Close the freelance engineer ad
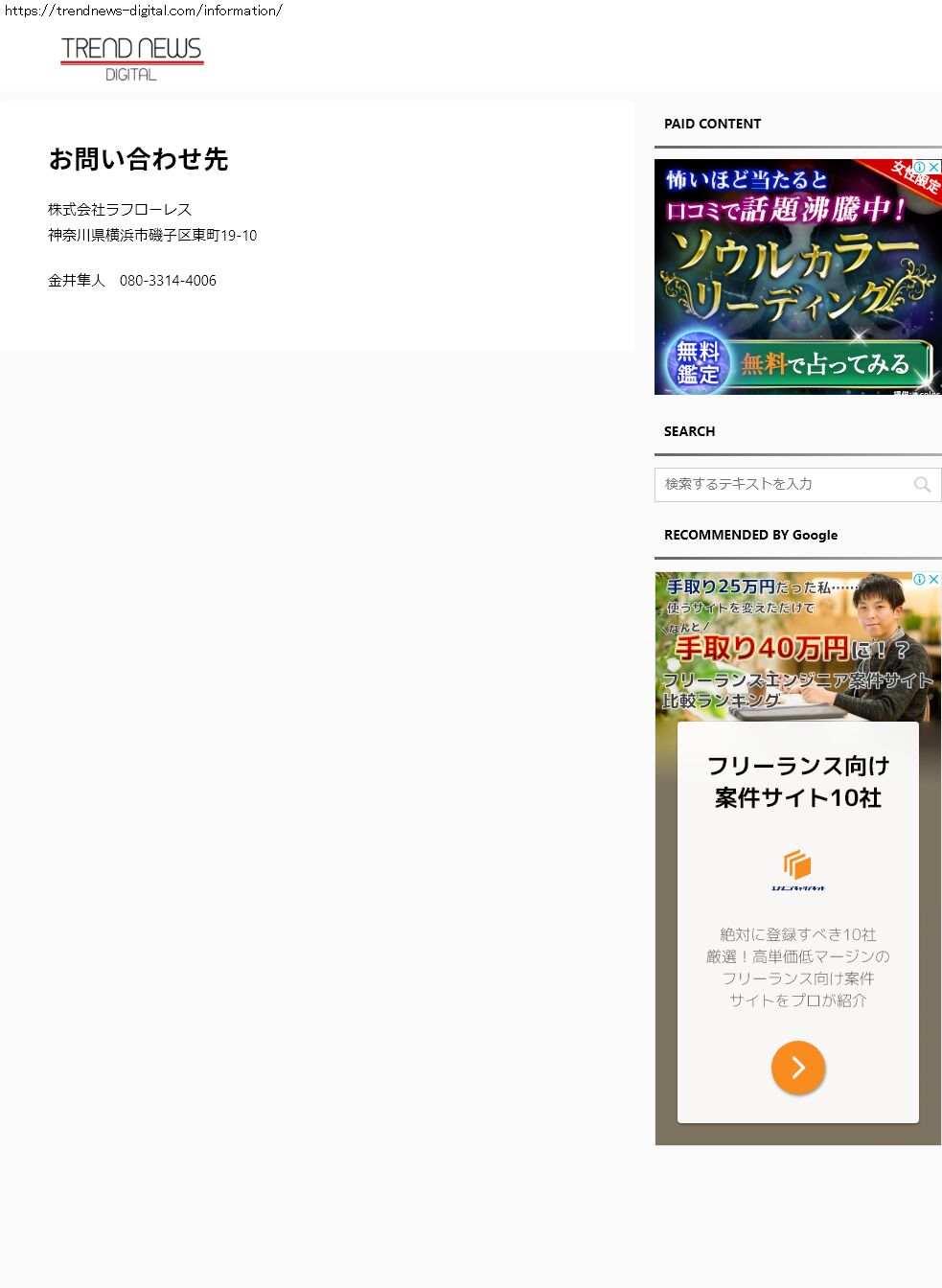Viewport: 942px width, 1288px height. click(934, 579)
